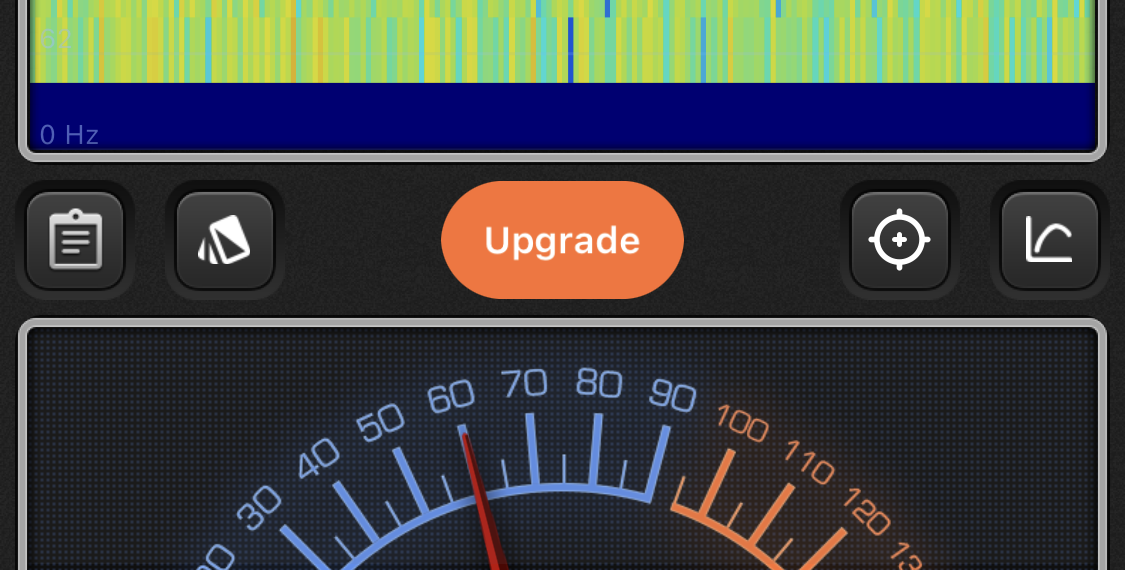Viewport: 1125px width, 570px height.
Task: Tap the orange Upgrade button
Action: [x=562, y=240]
